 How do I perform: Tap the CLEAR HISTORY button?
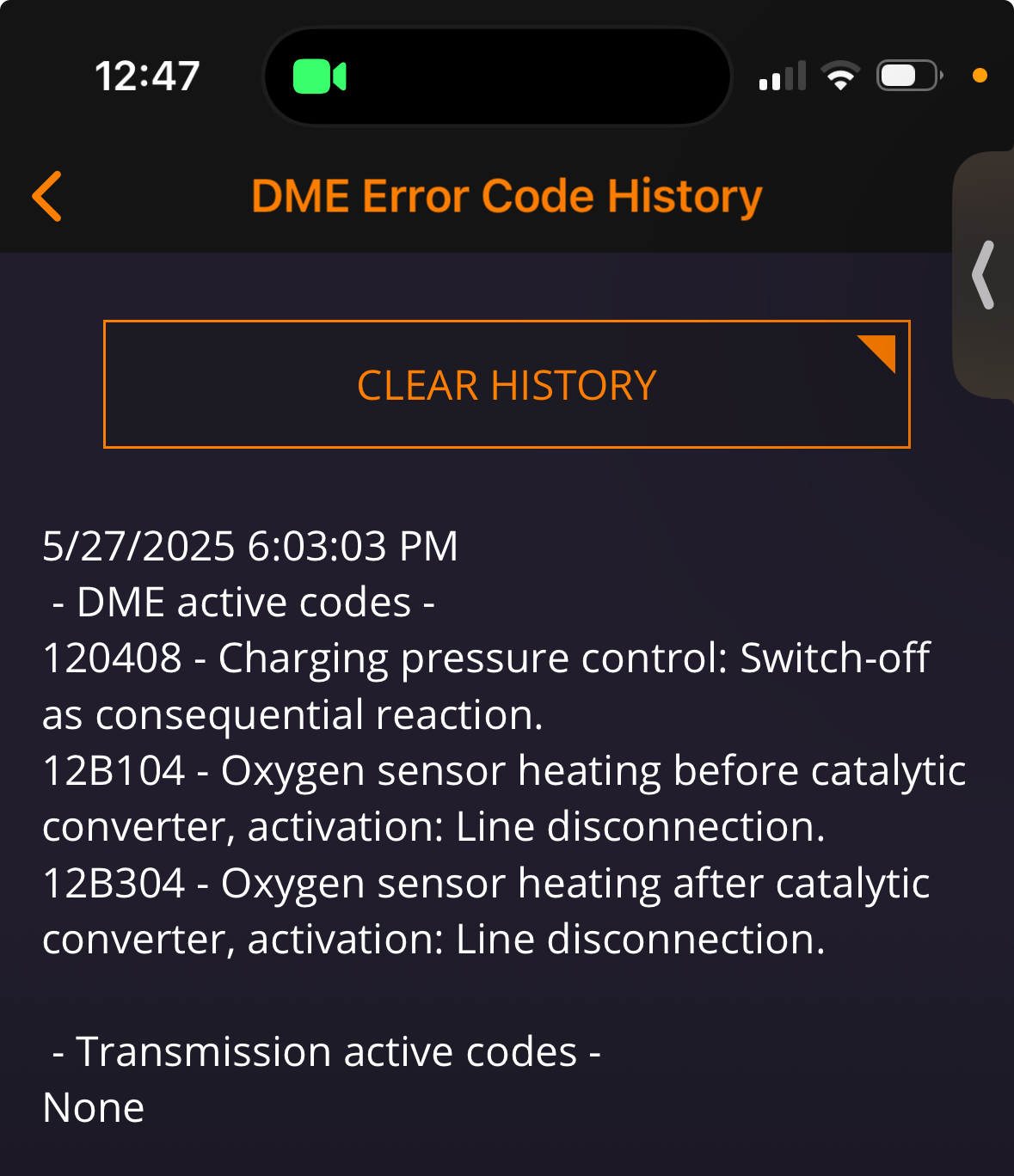click(507, 384)
